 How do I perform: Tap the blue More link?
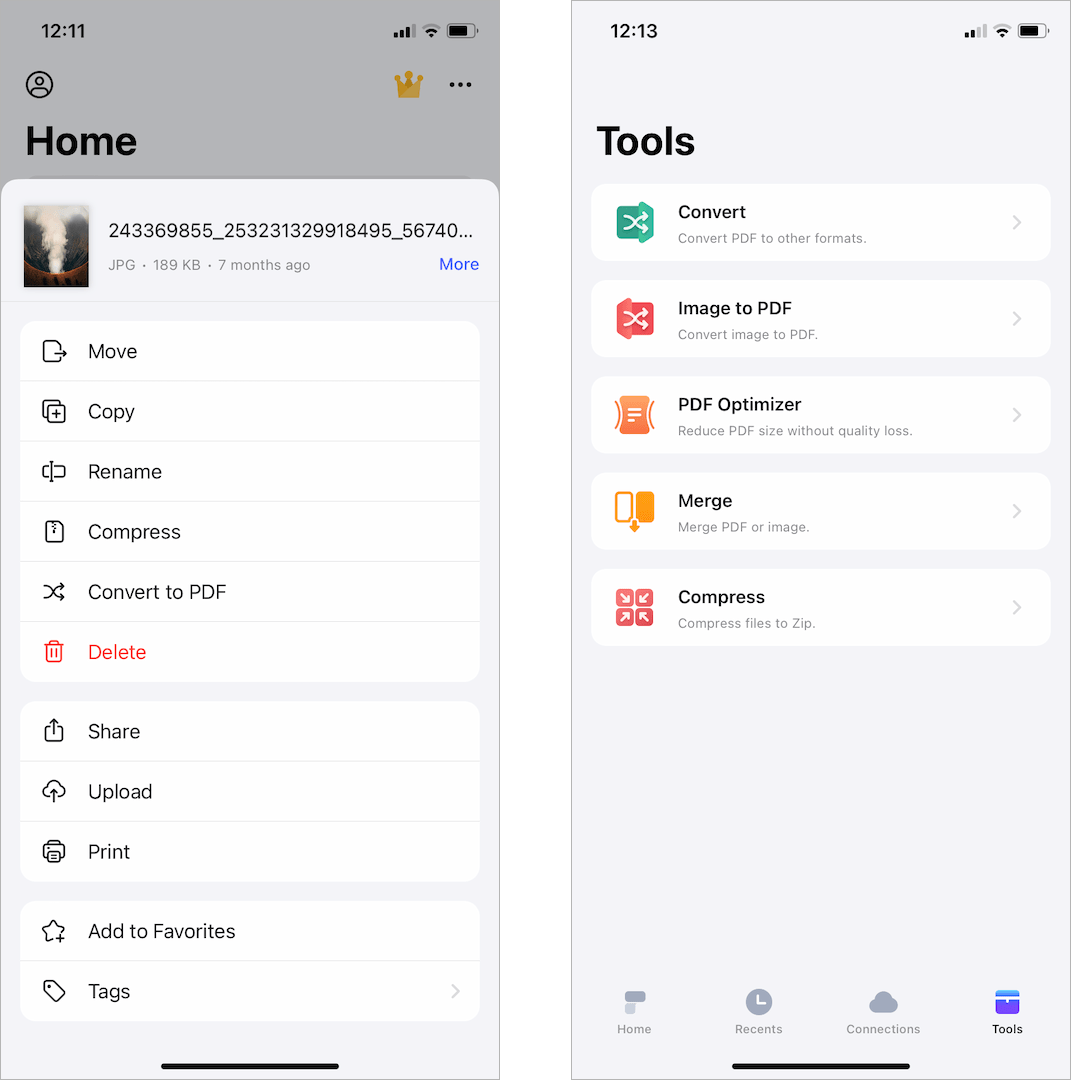coord(458,264)
